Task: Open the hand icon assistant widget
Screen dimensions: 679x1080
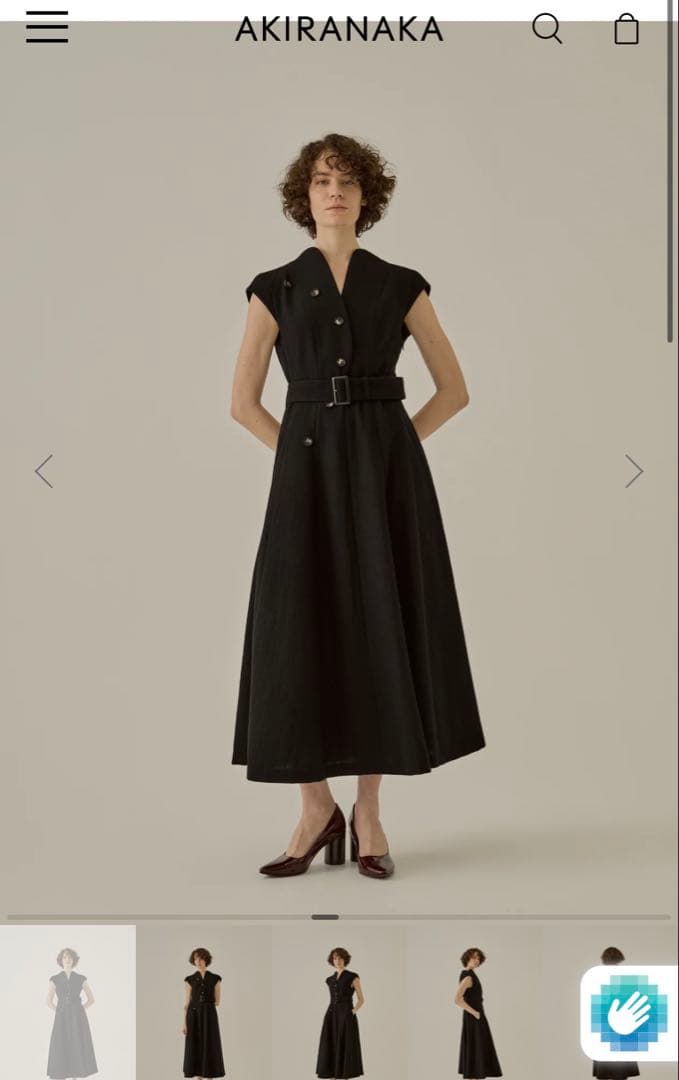Action: 628,1012
